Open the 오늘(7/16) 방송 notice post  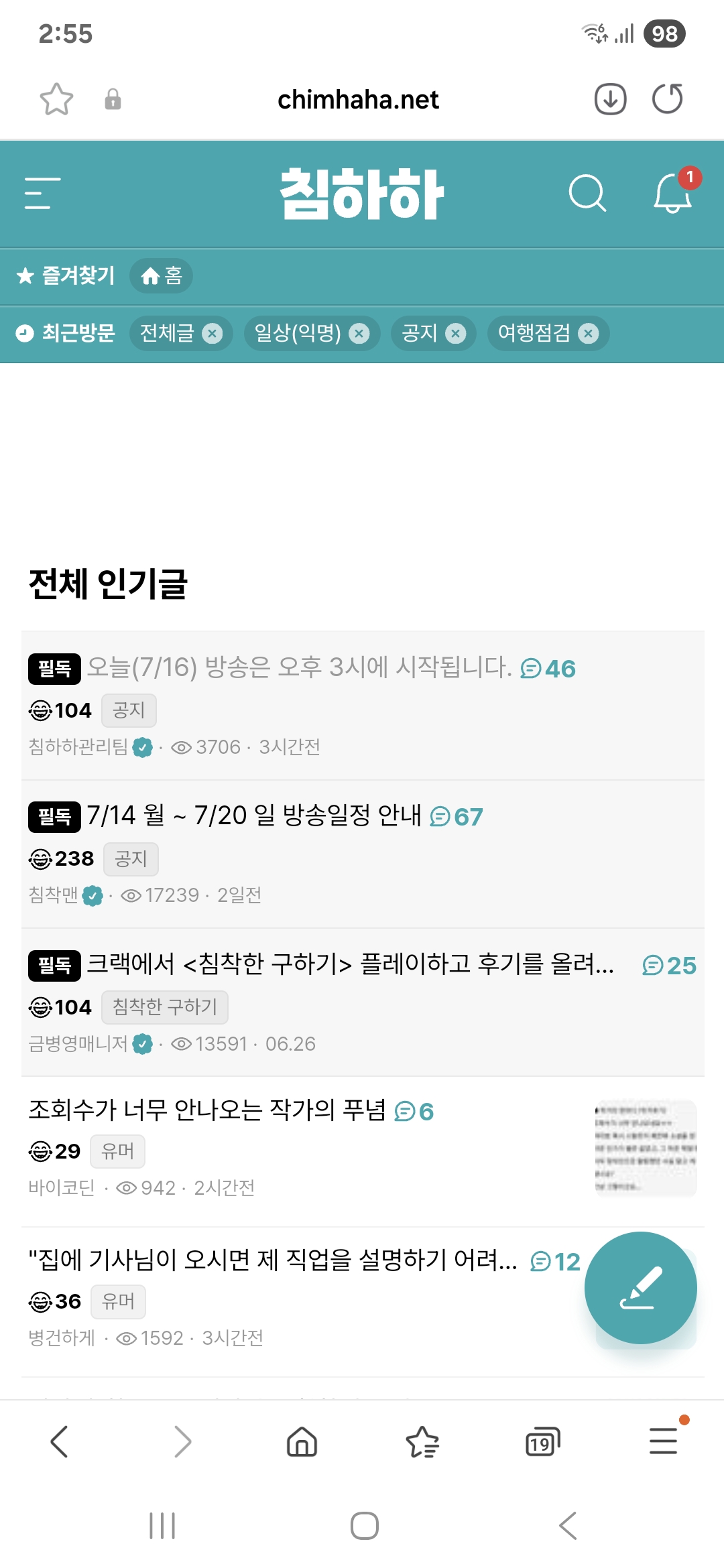coord(299,667)
